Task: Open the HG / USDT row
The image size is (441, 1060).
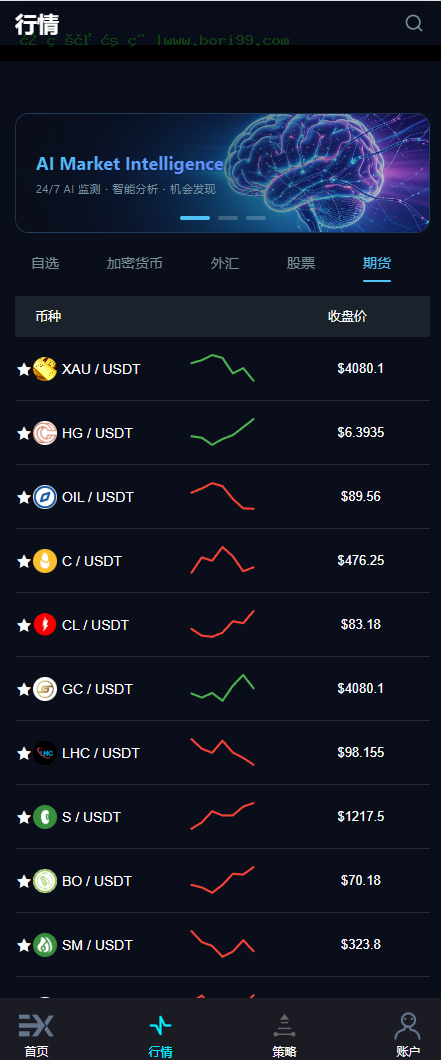Action: [222, 433]
